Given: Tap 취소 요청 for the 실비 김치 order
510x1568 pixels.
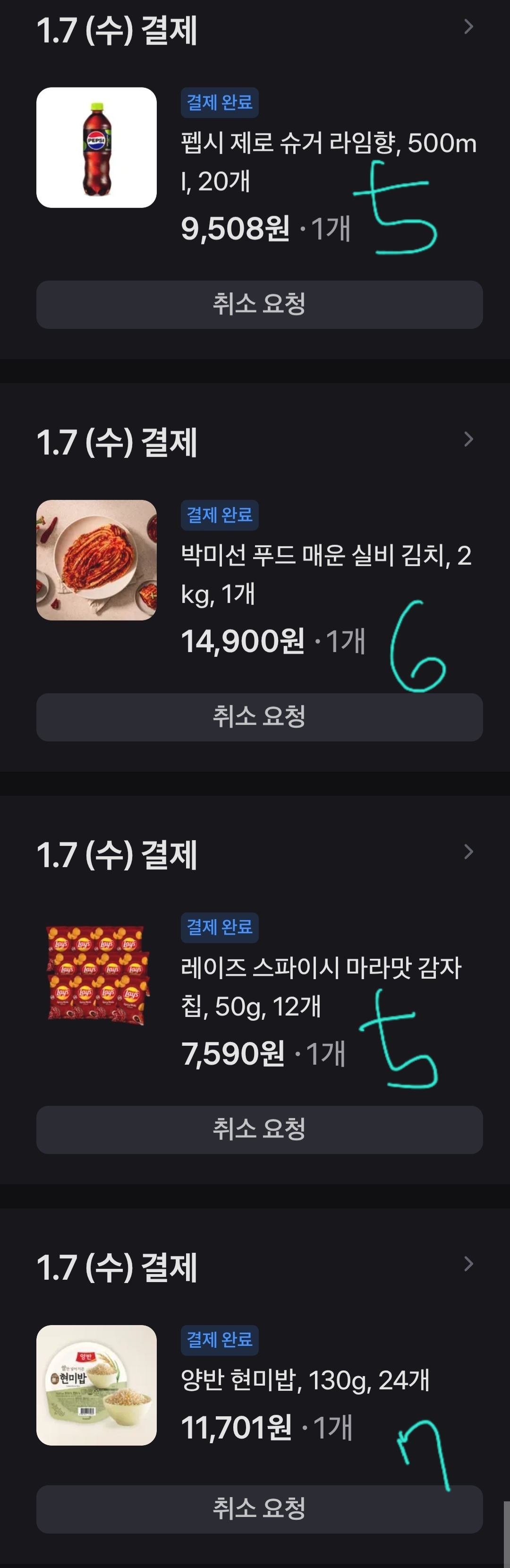Looking at the screenshot, I should point(259,717).
